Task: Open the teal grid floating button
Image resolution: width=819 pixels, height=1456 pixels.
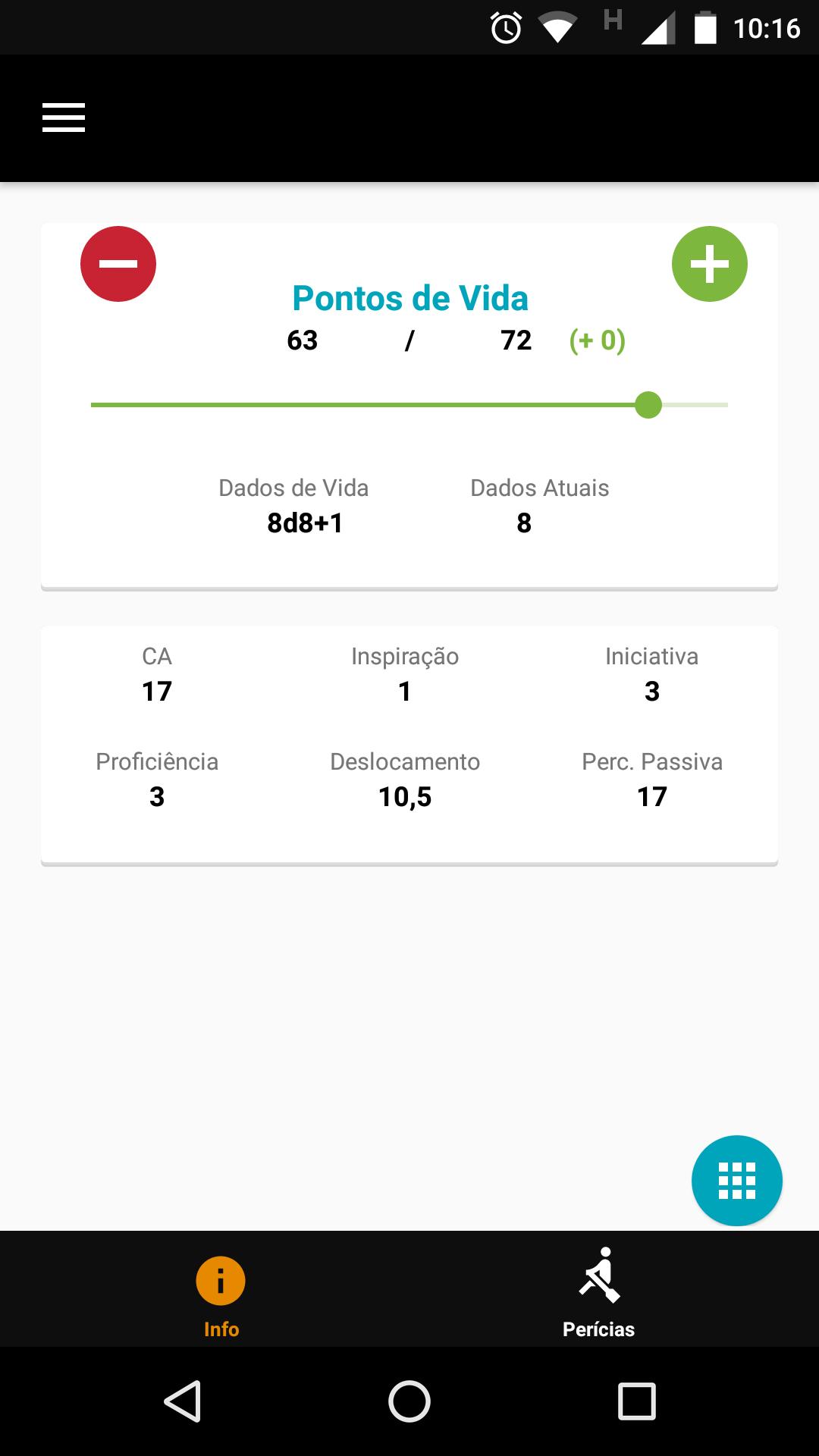Action: [x=736, y=1181]
